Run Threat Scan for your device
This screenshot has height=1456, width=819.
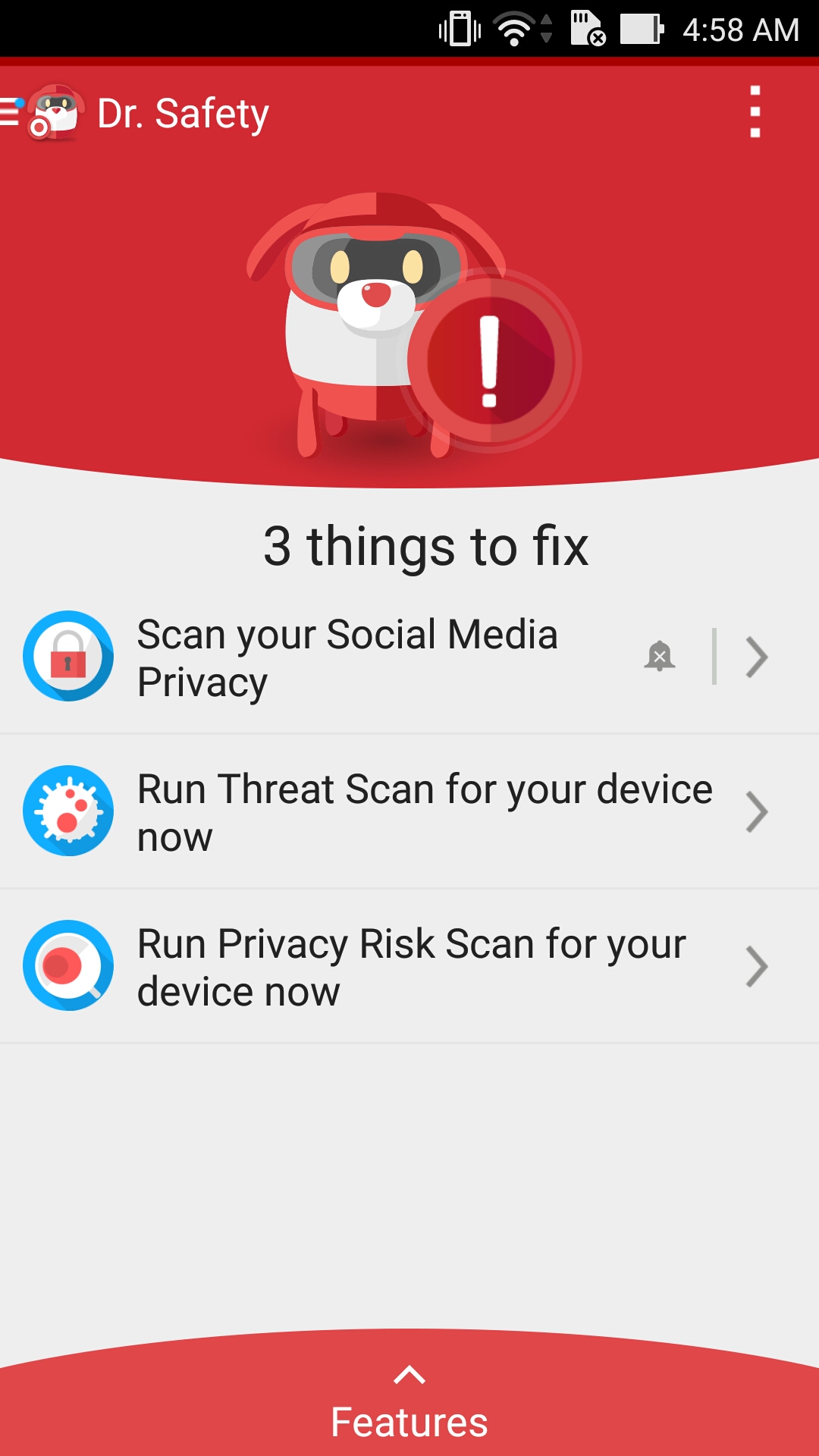pos(409,812)
